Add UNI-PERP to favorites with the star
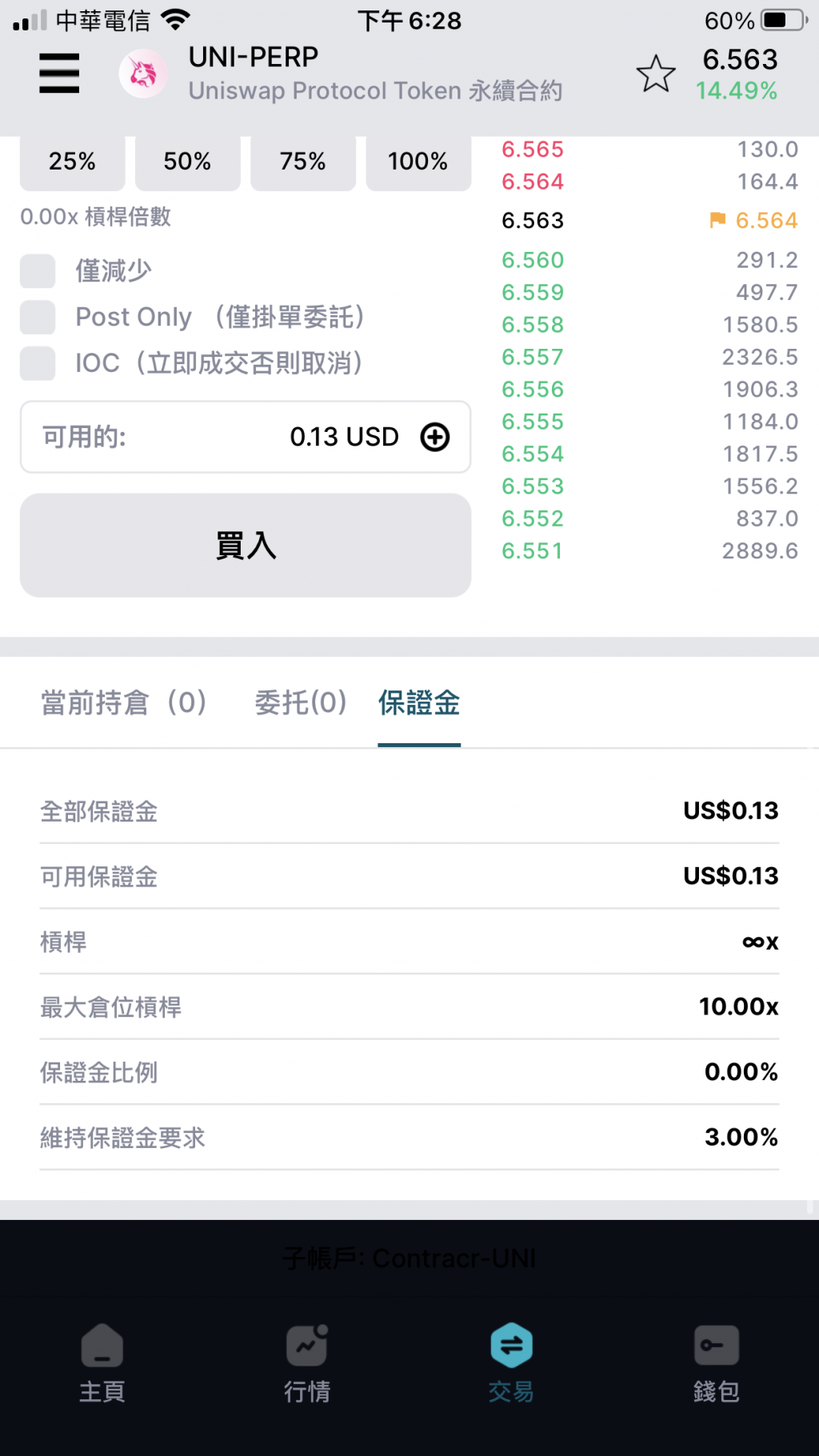Image resolution: width=819 pixels, height=1456 pixels. pos(655,74)
